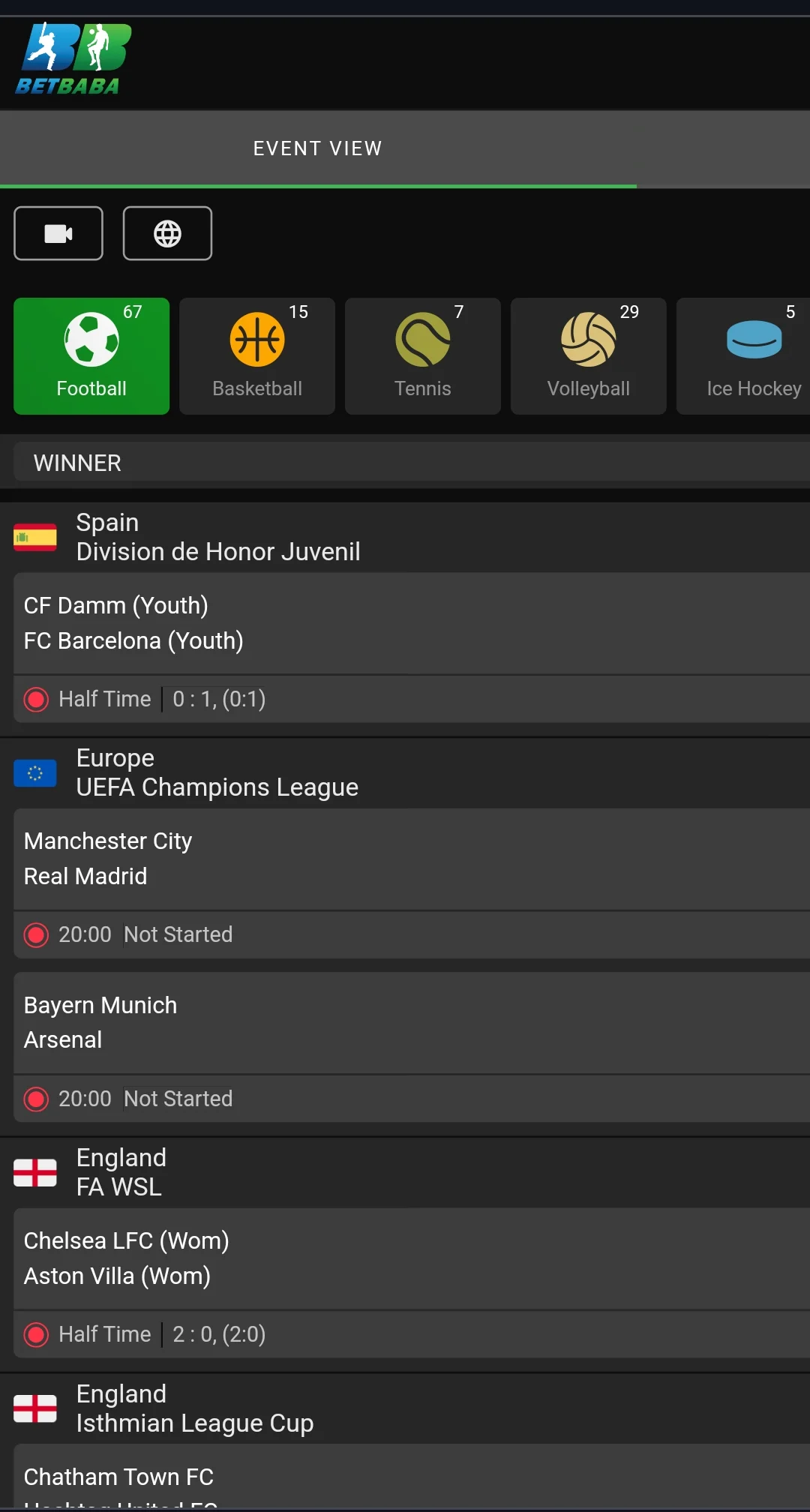Tap the globe icon button

(167, 233)
